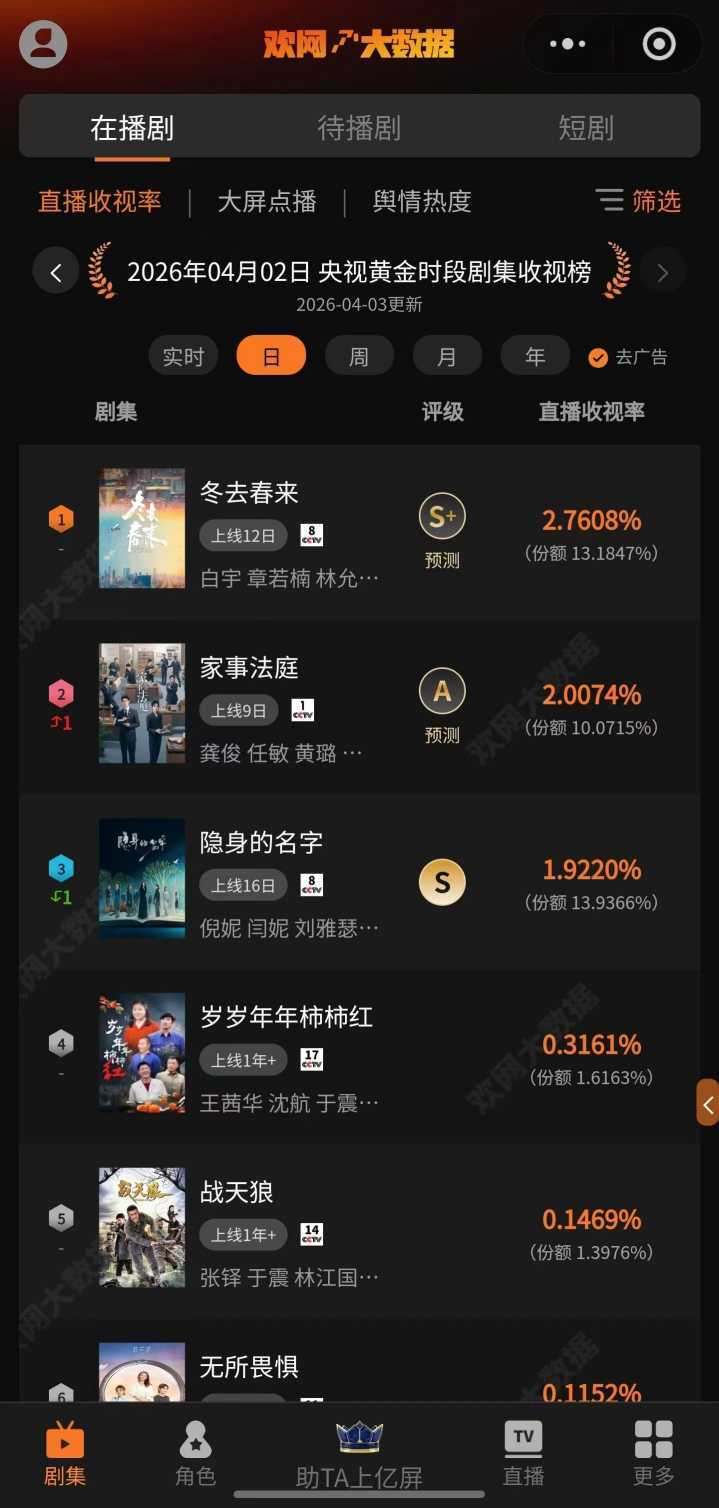
Task: Open details for 家事法庭
Action: pyautogui.click(x=249, y=668)
